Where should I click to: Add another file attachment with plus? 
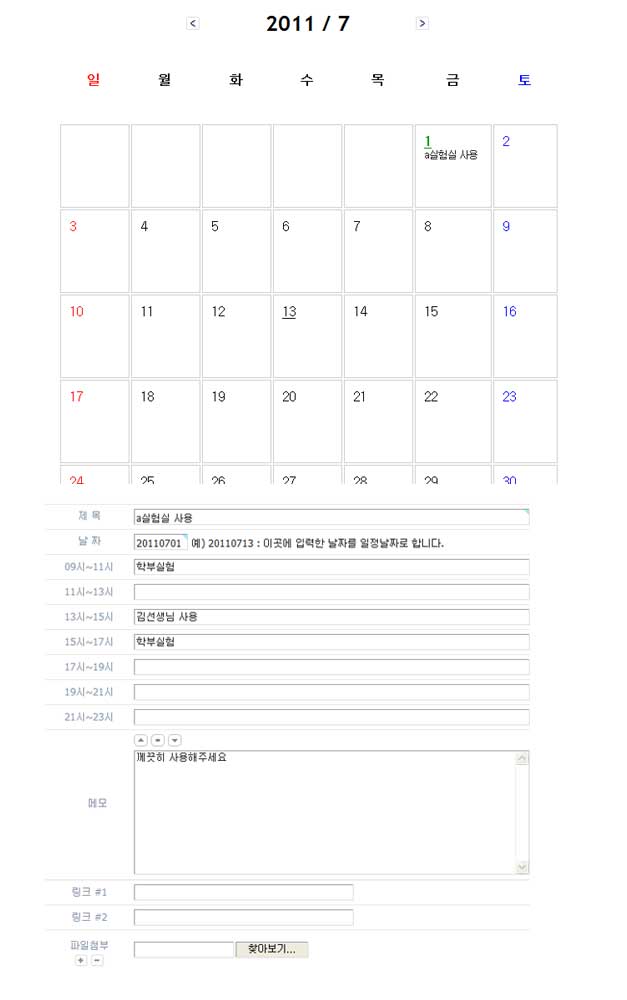point(81,961)
